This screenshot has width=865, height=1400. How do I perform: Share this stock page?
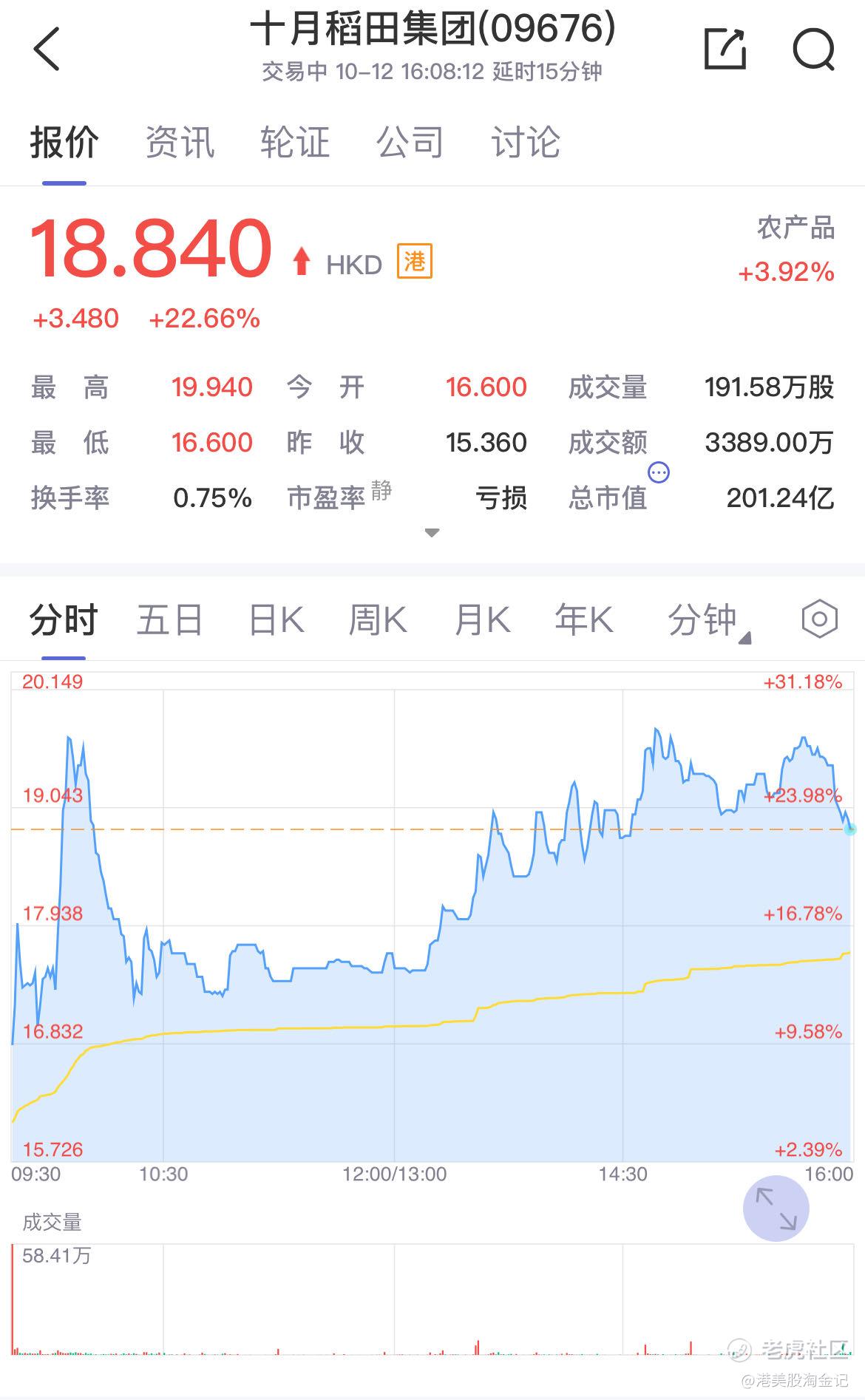click(725, 49)
